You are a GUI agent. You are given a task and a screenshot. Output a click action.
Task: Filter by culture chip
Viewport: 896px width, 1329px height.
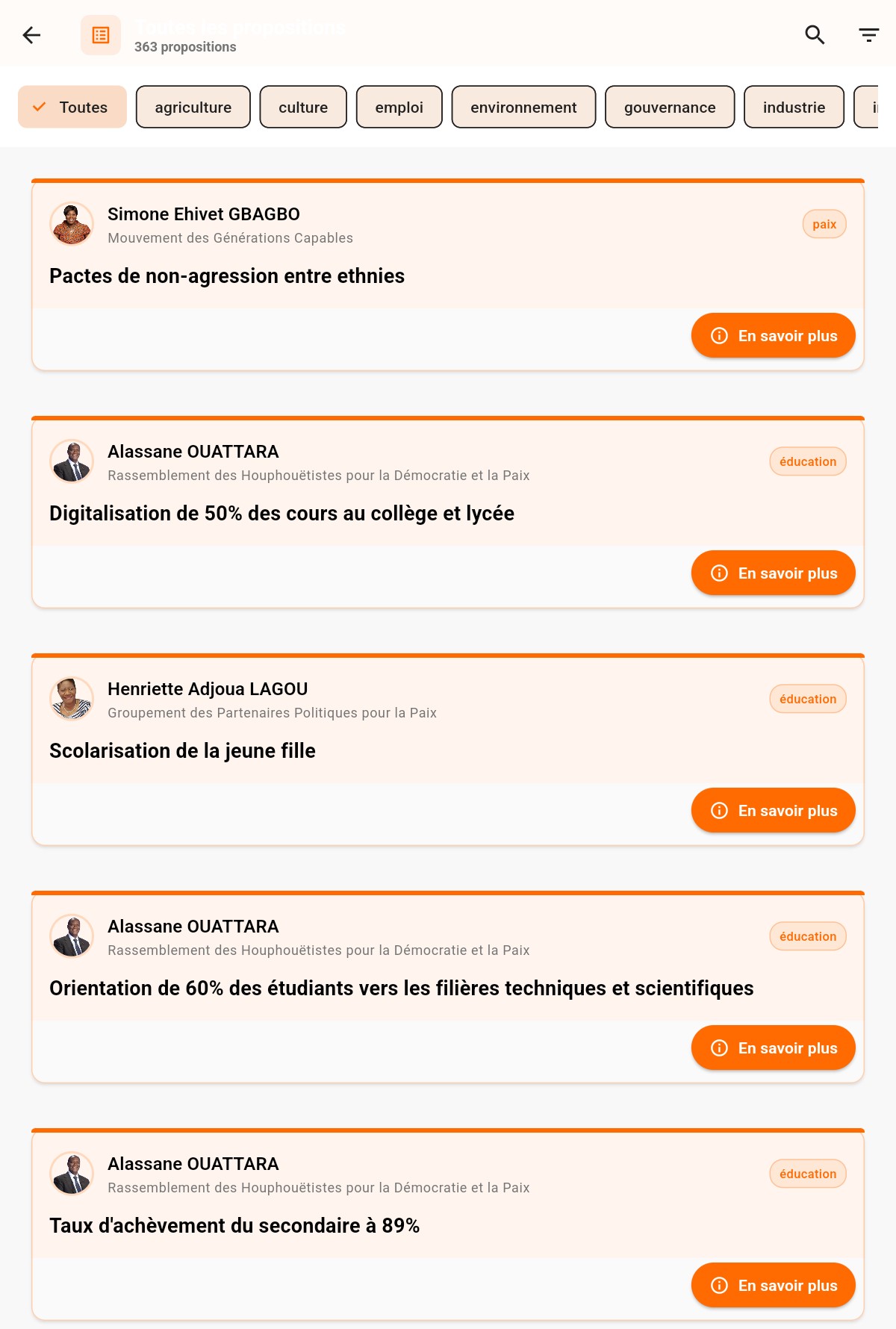(x=303, y=107)
